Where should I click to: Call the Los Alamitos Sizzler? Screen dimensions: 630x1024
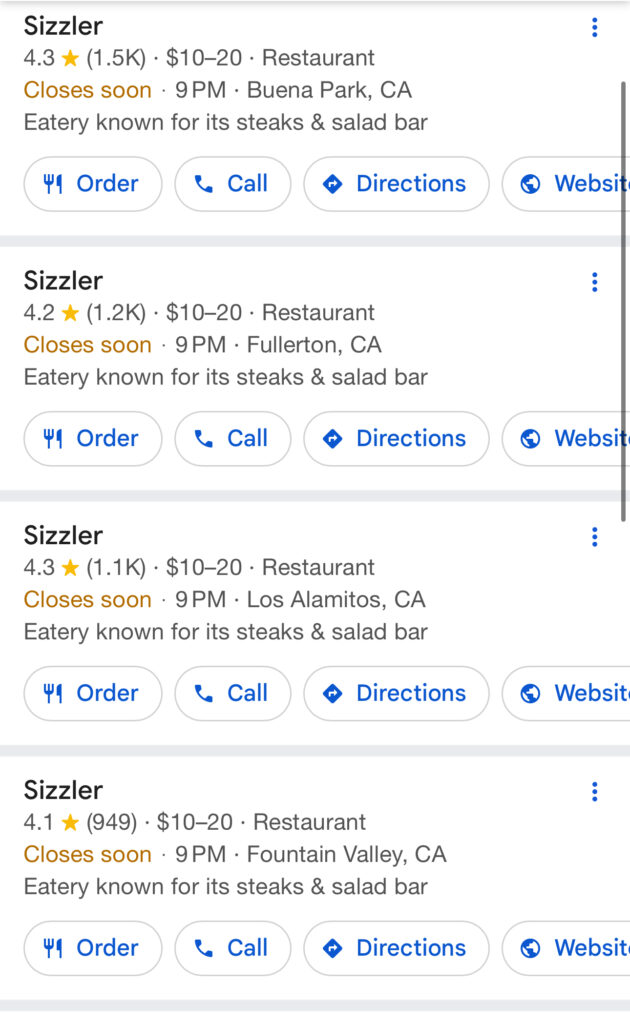pos(232,694)
